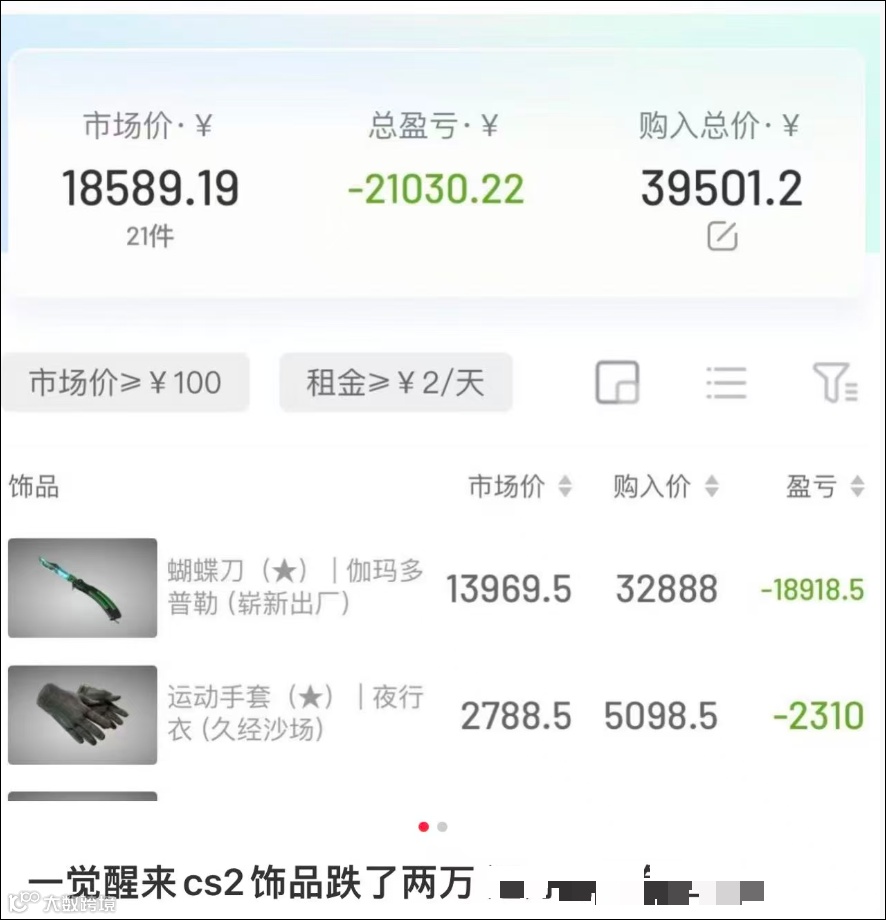The image size is (886, 920).
Task: Toggle sort direction on 购入价 column
Action: 713,488
